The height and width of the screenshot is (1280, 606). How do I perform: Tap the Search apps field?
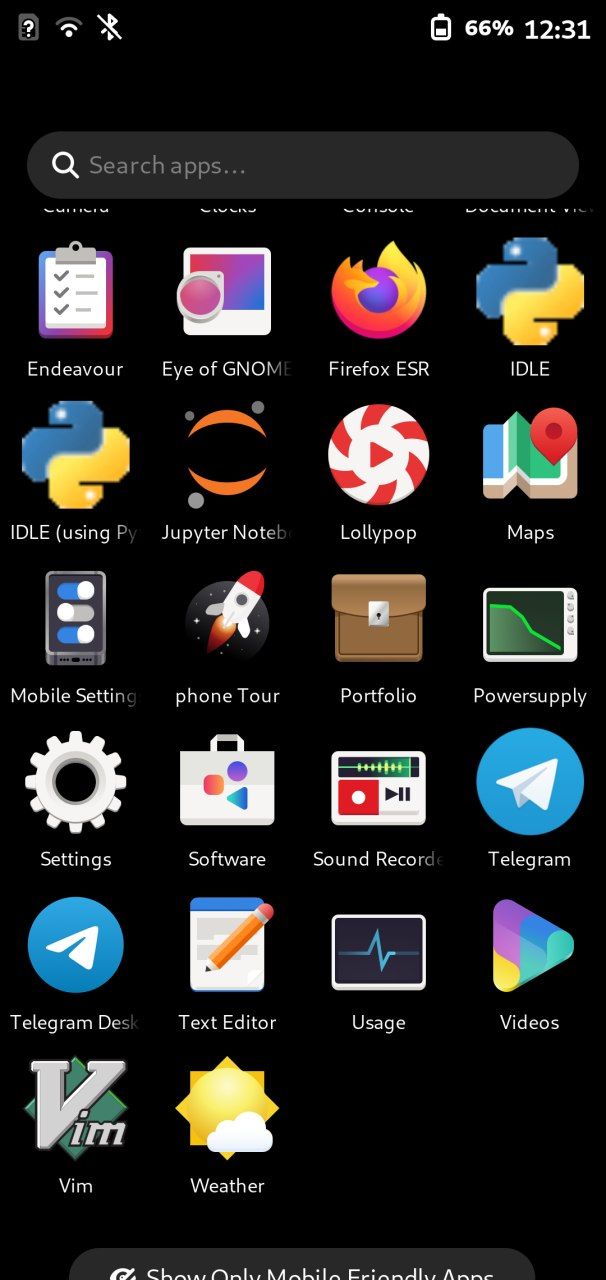303,165
